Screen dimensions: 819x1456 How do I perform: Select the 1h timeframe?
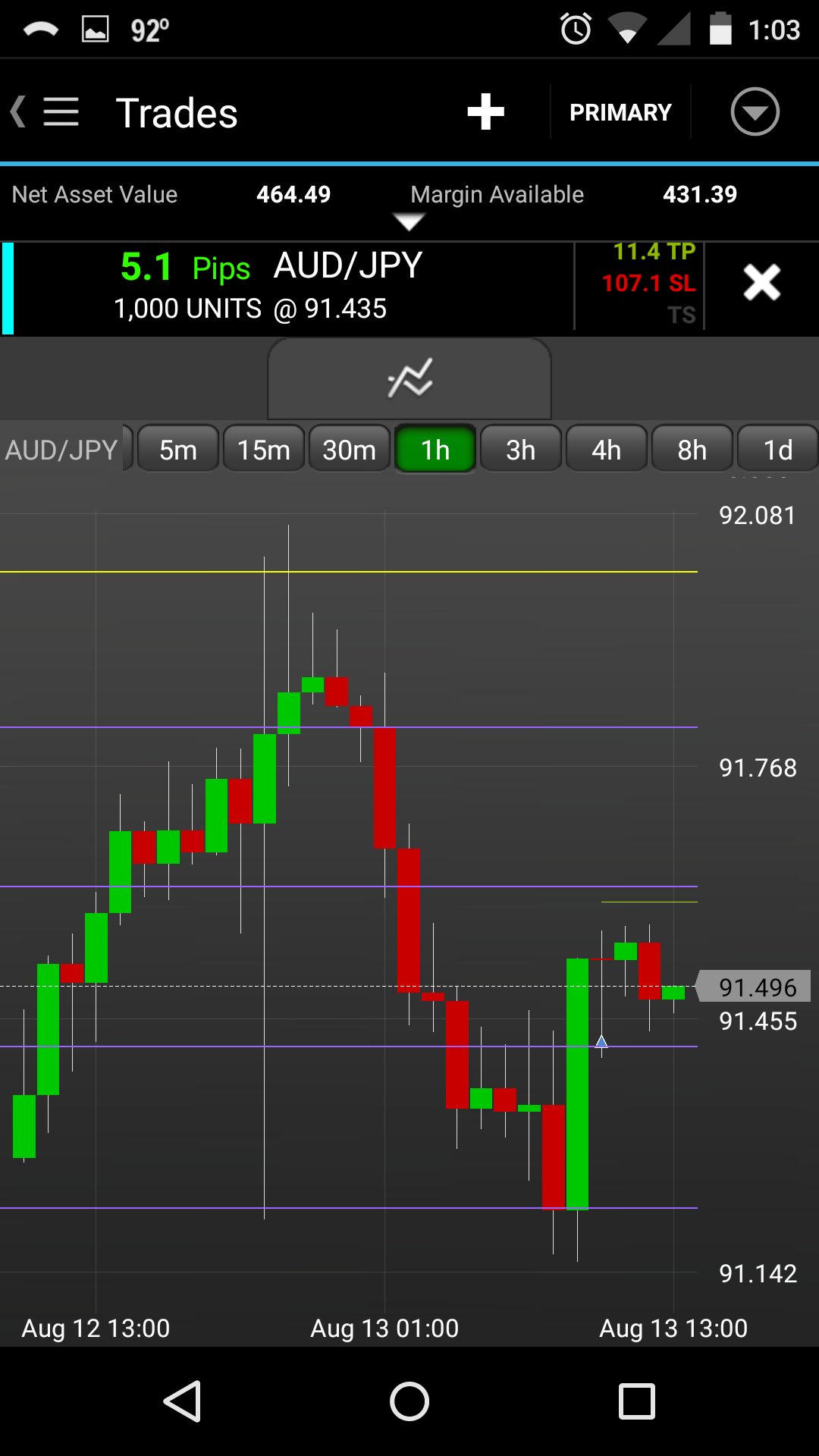click(x=435, y=450)
